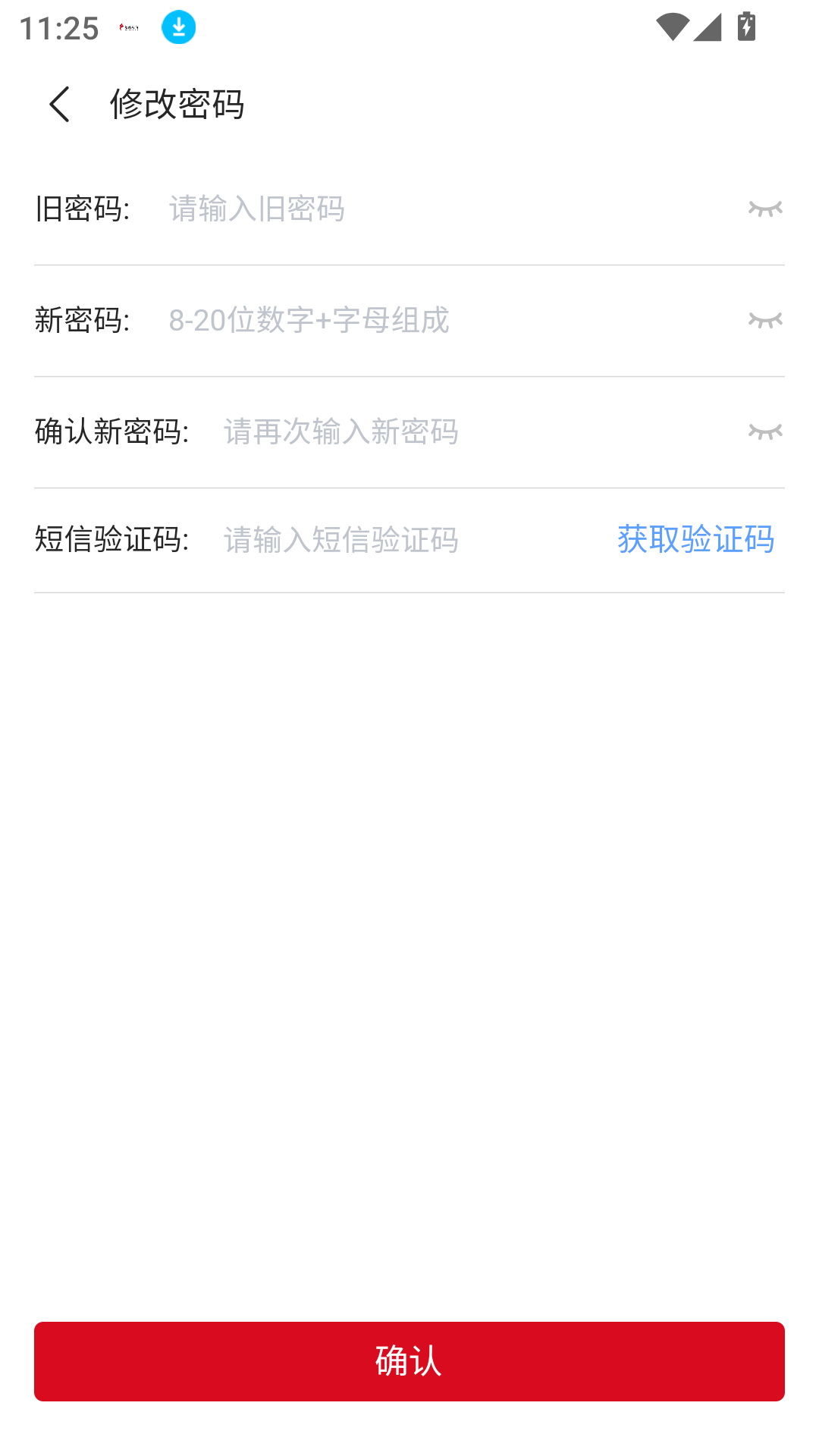Select the Wi-Fi icon in the status bar
The width and height of the screenshot is (819, 1456).
click(x=673, y=25)
